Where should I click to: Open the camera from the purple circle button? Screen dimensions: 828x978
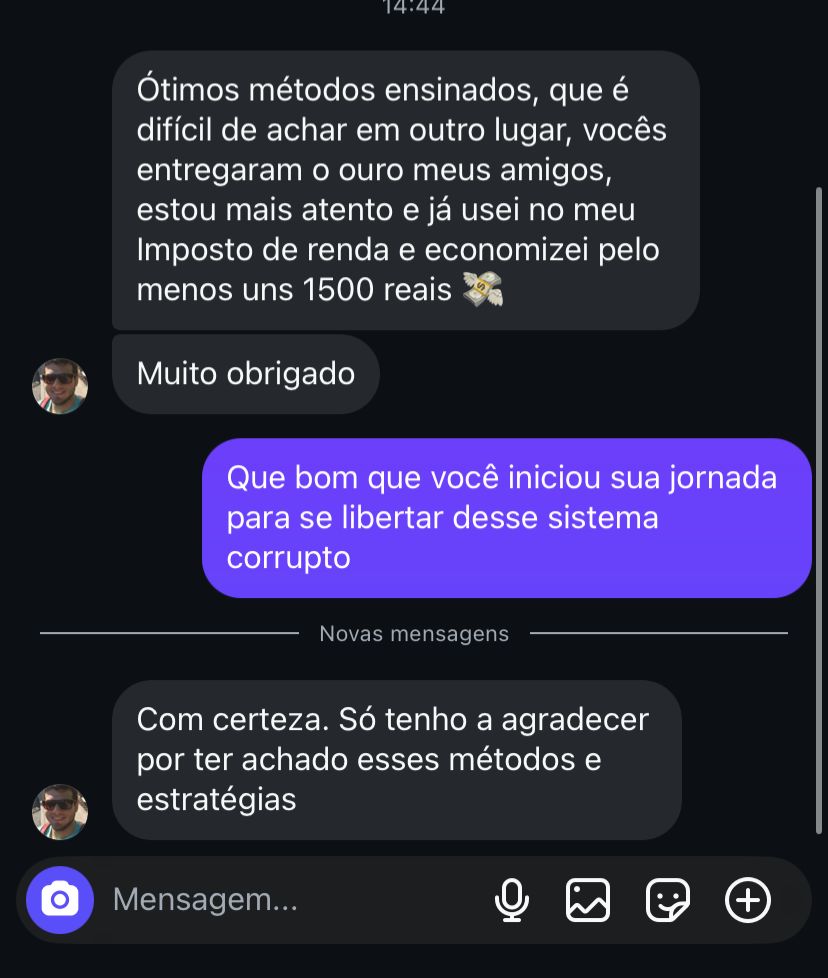(x=59, y=900)
